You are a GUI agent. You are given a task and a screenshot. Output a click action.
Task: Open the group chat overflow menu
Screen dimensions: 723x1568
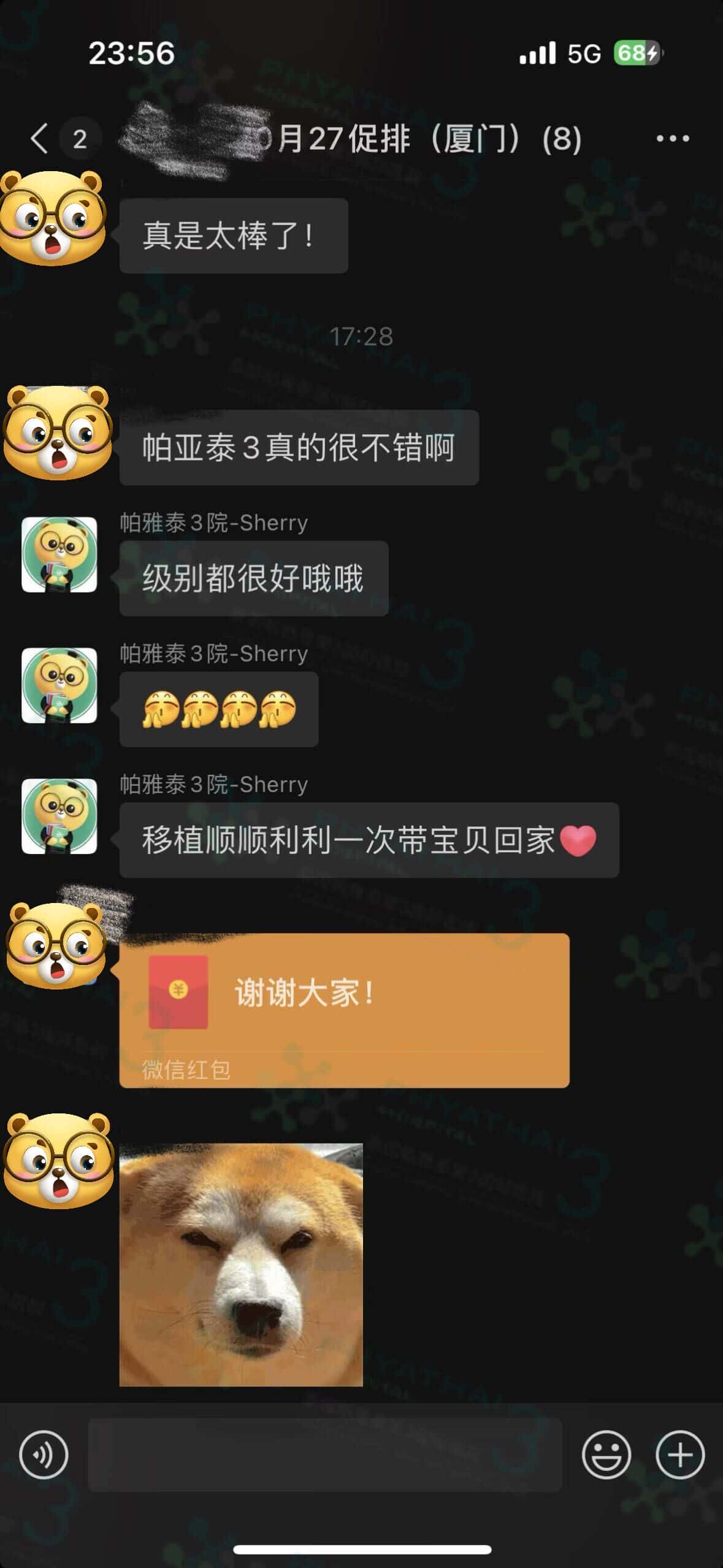[672, 139]
